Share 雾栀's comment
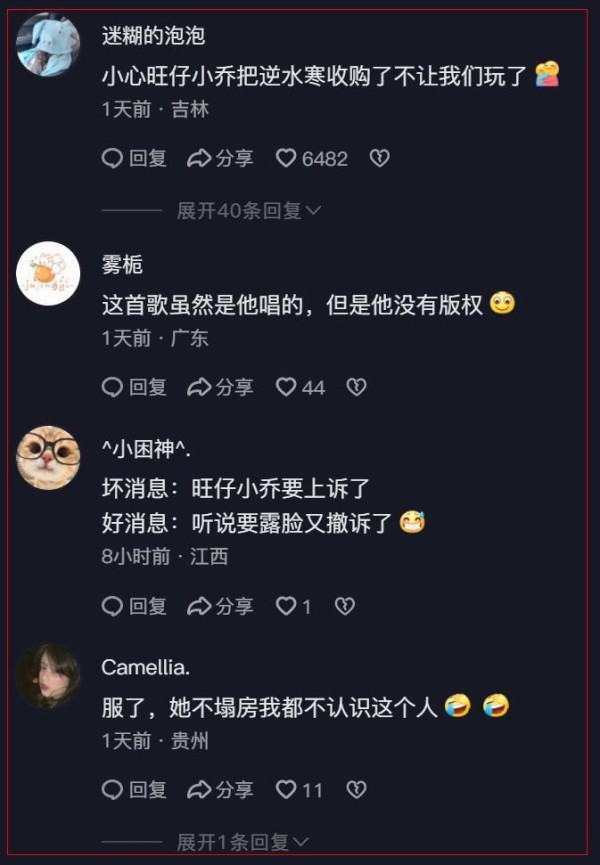600x865 pixels. pos(221,387)
